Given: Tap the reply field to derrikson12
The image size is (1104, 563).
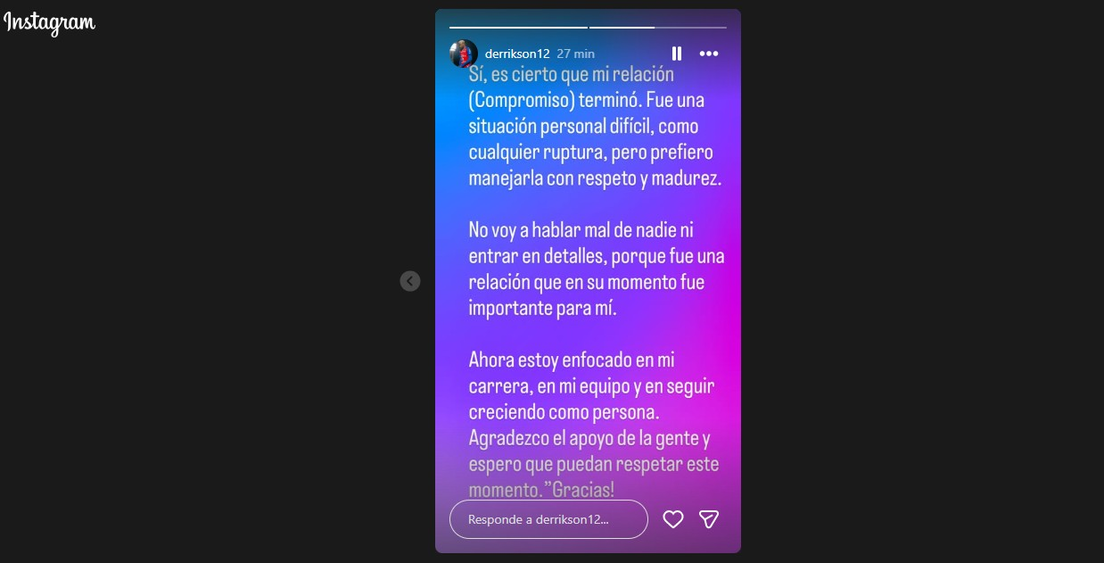Looking at the screenshot, I should click(548, 519).
